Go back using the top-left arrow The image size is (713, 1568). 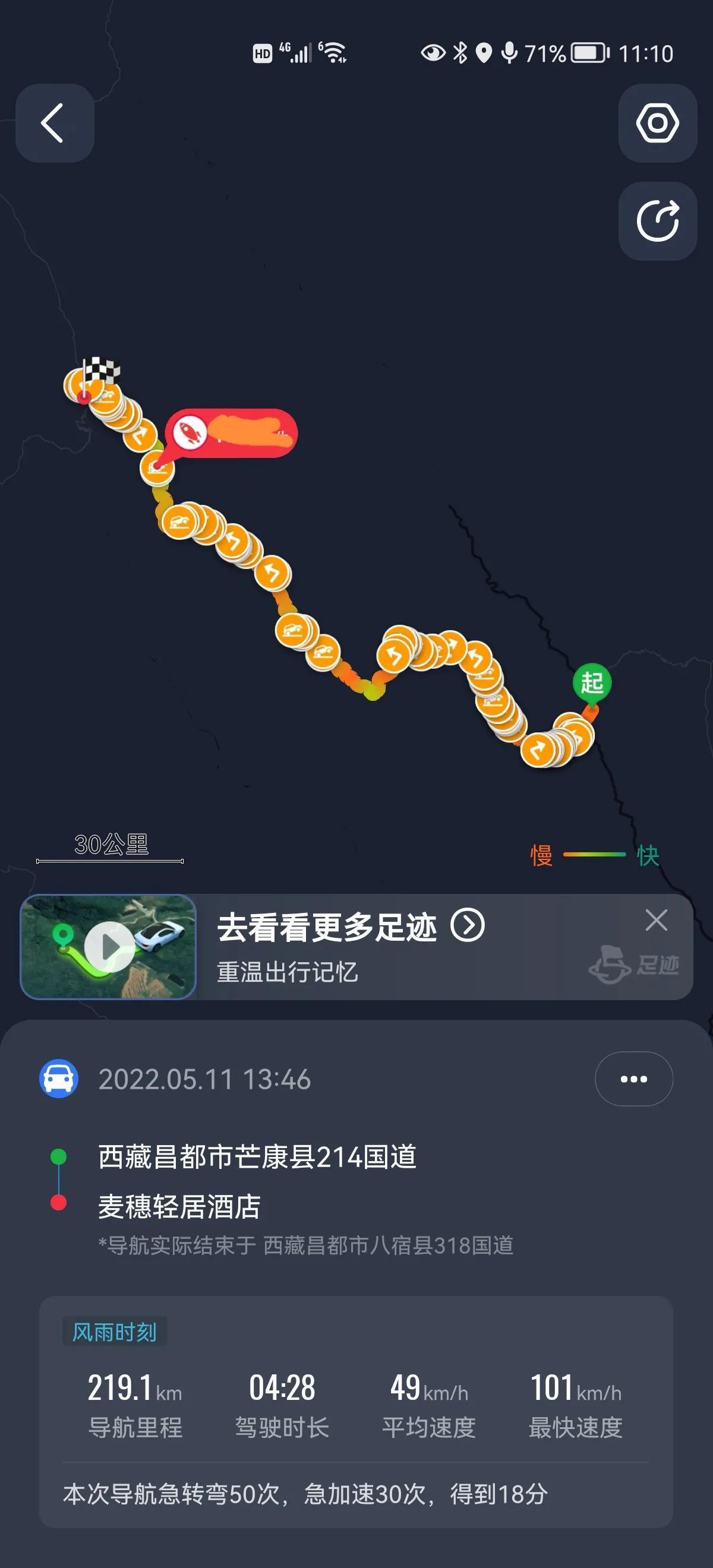[54, 123]
